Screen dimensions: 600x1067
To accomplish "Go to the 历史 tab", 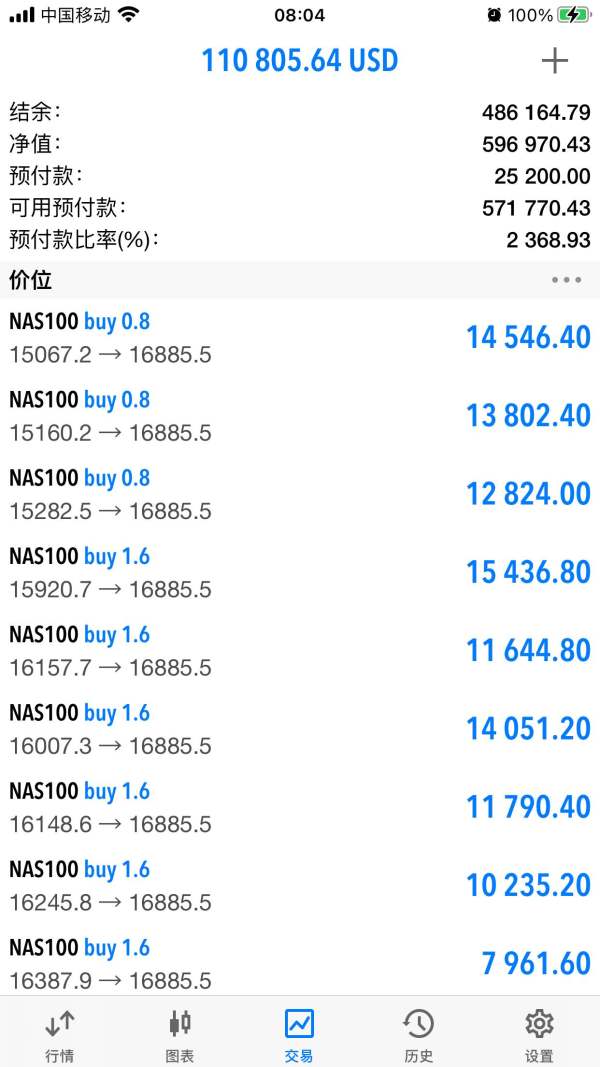I will [x=418, y=1034].
